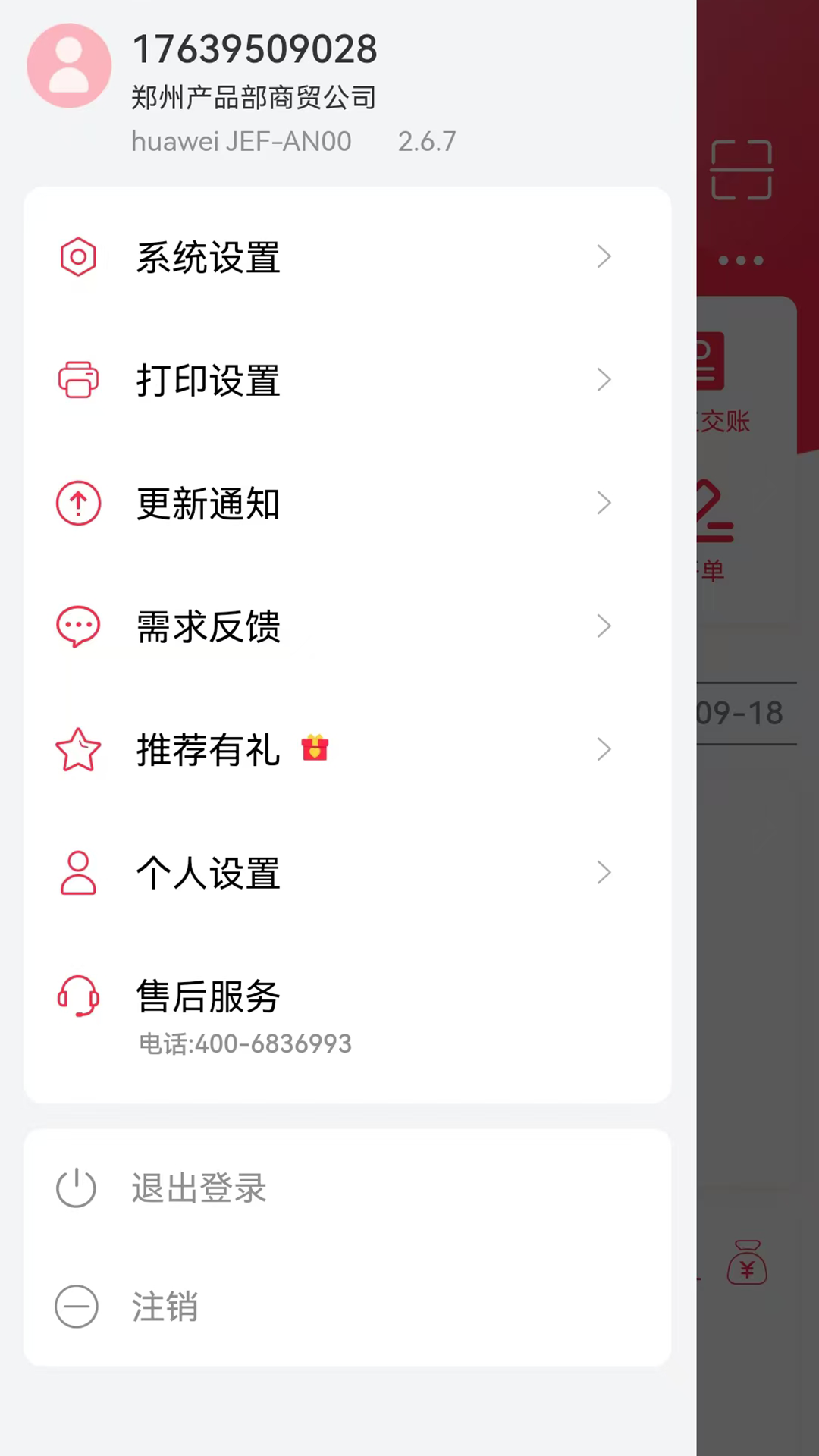Click the 退出登录 logout button
This screenshot has width=819, height=1456.
click(198, 1188)
